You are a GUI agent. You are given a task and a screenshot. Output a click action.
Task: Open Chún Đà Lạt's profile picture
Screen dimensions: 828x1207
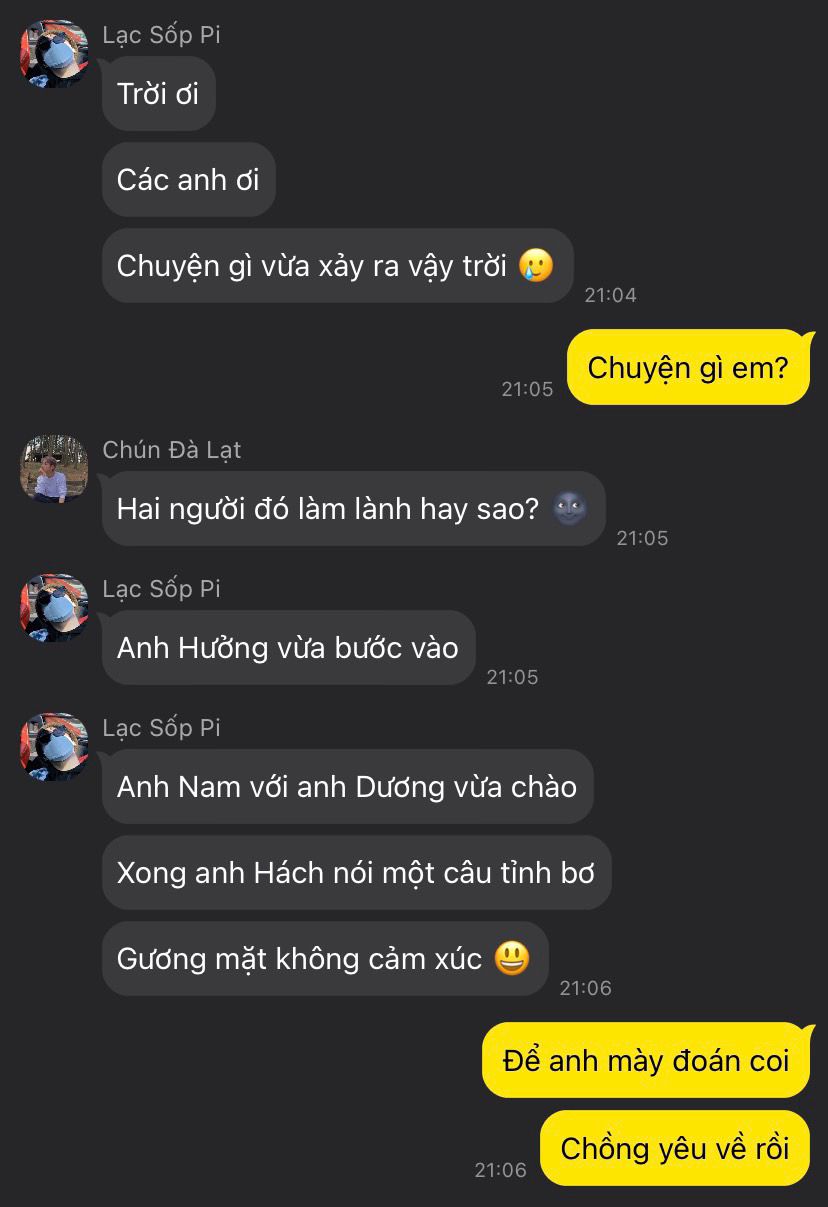[54, 469]
